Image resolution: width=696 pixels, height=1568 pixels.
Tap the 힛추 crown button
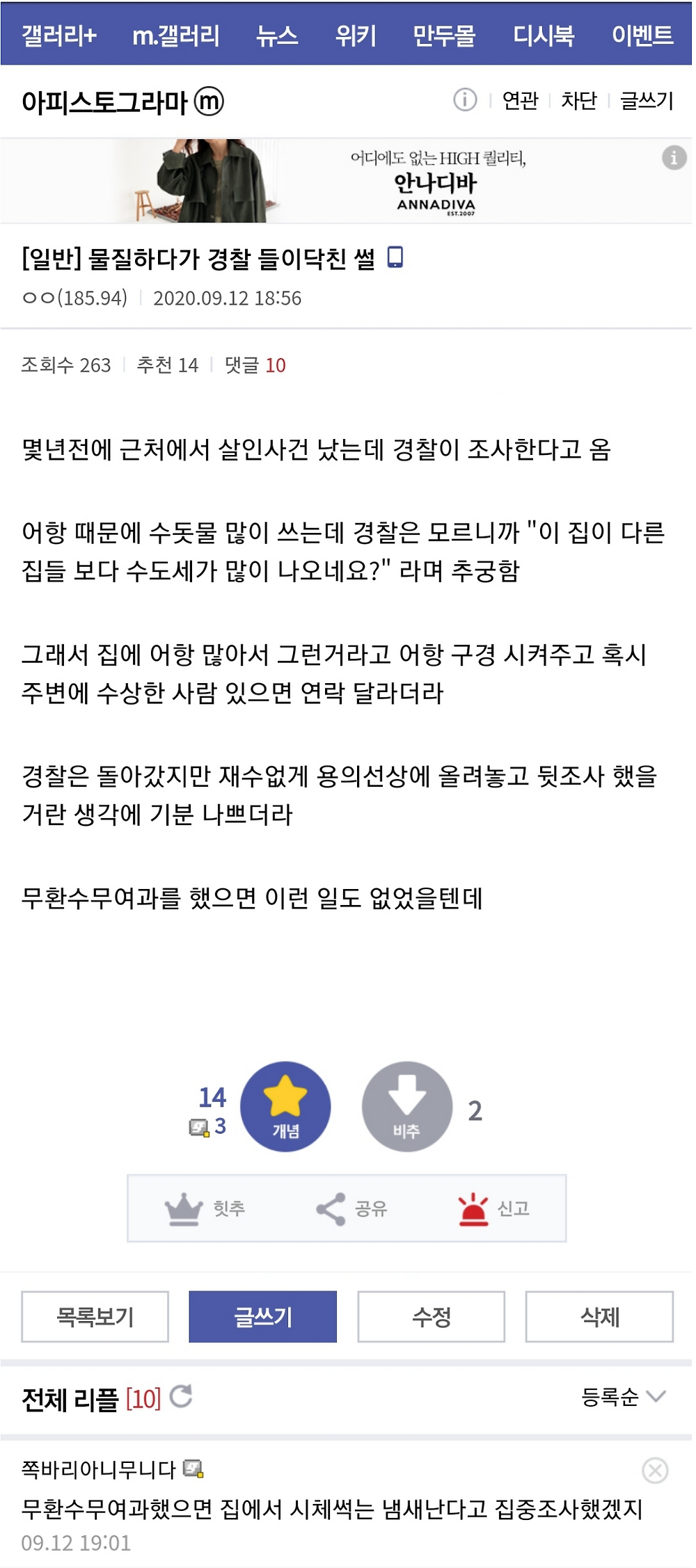(205, 1208)
